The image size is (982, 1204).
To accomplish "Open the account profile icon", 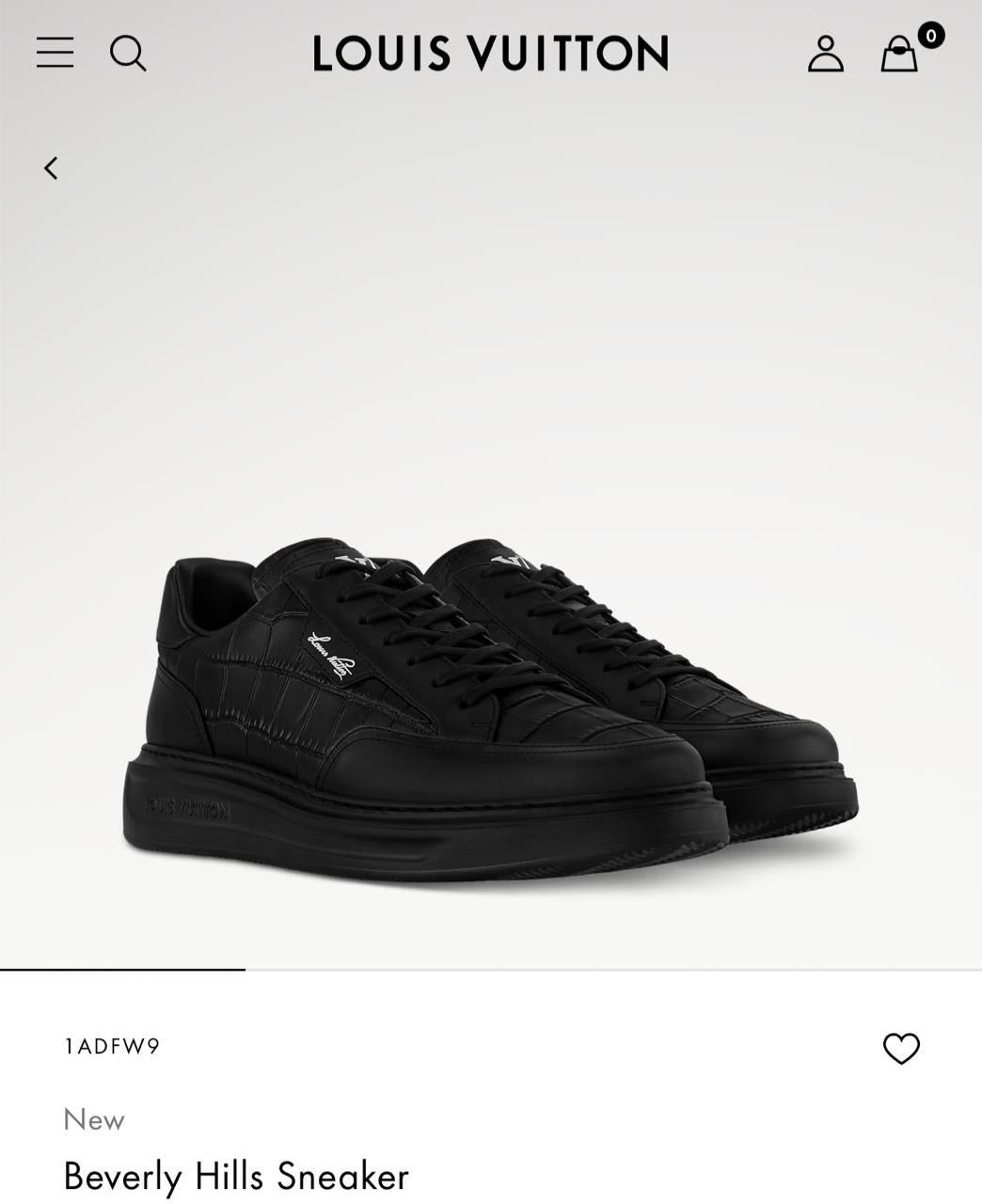I will tap(825, 54).
